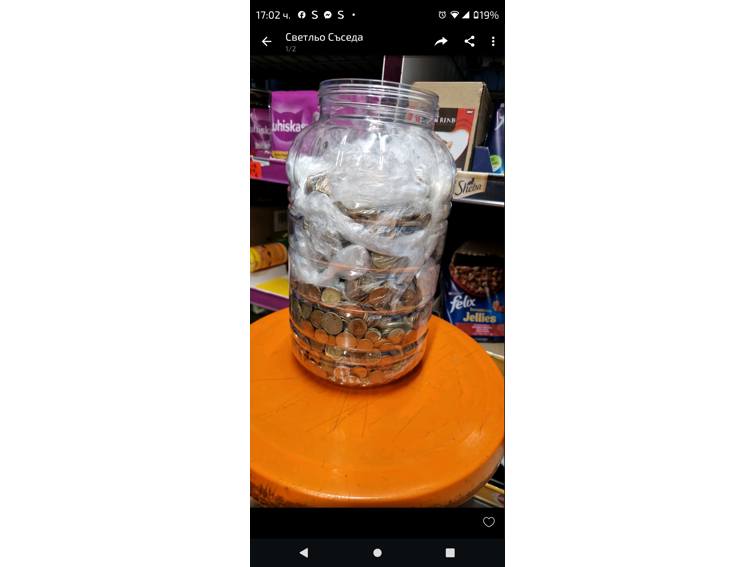Share the photo
This screenshot has width=756, height=567.
point(469,42)
